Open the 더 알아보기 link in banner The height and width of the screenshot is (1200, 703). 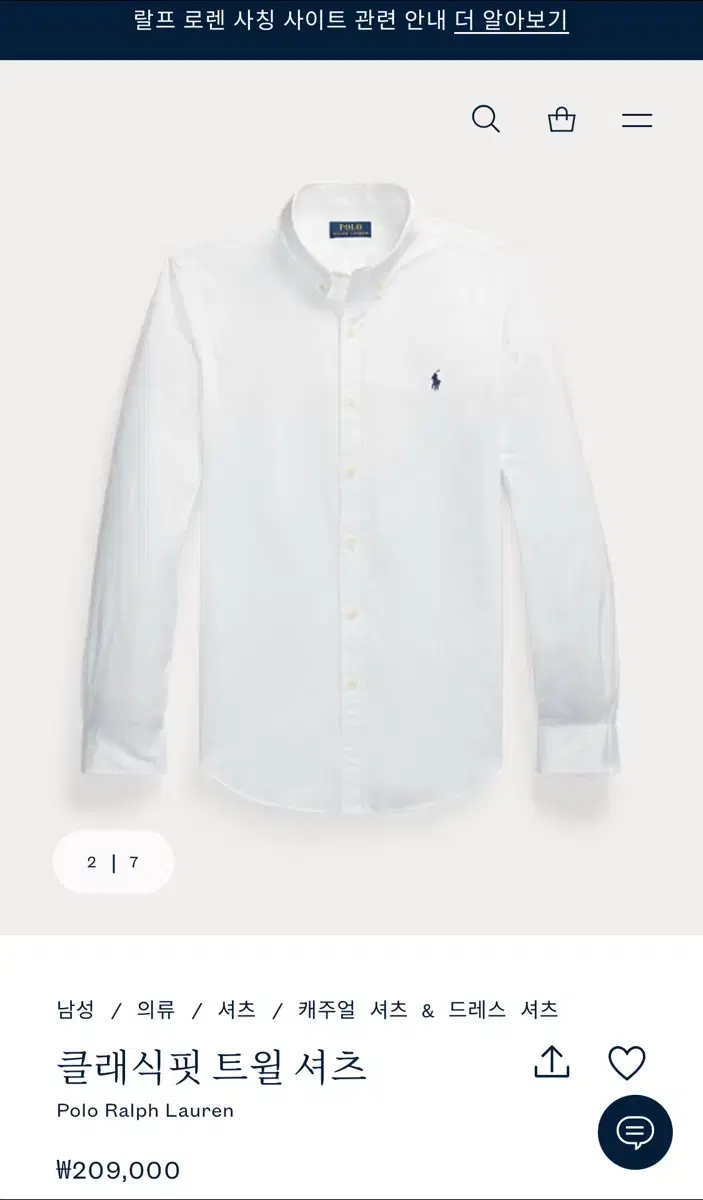[x=511, y=21]
